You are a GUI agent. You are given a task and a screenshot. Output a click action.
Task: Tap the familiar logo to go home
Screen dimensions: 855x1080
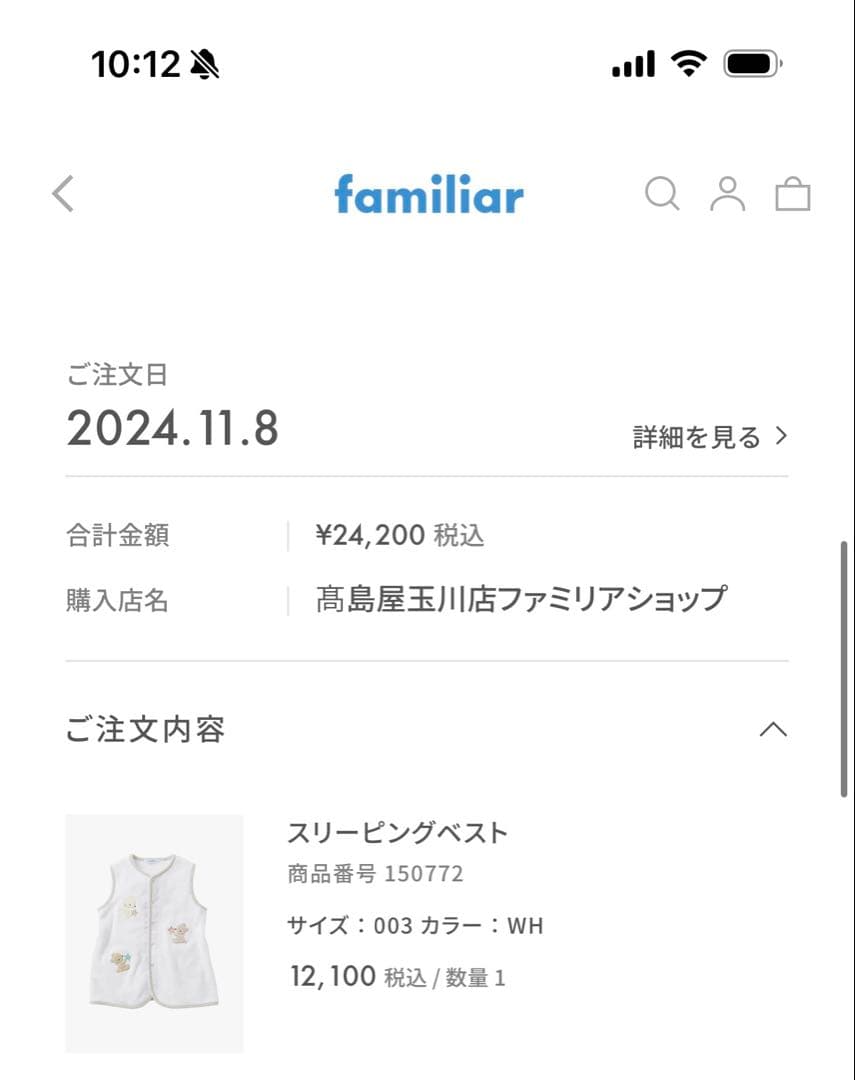428,194
